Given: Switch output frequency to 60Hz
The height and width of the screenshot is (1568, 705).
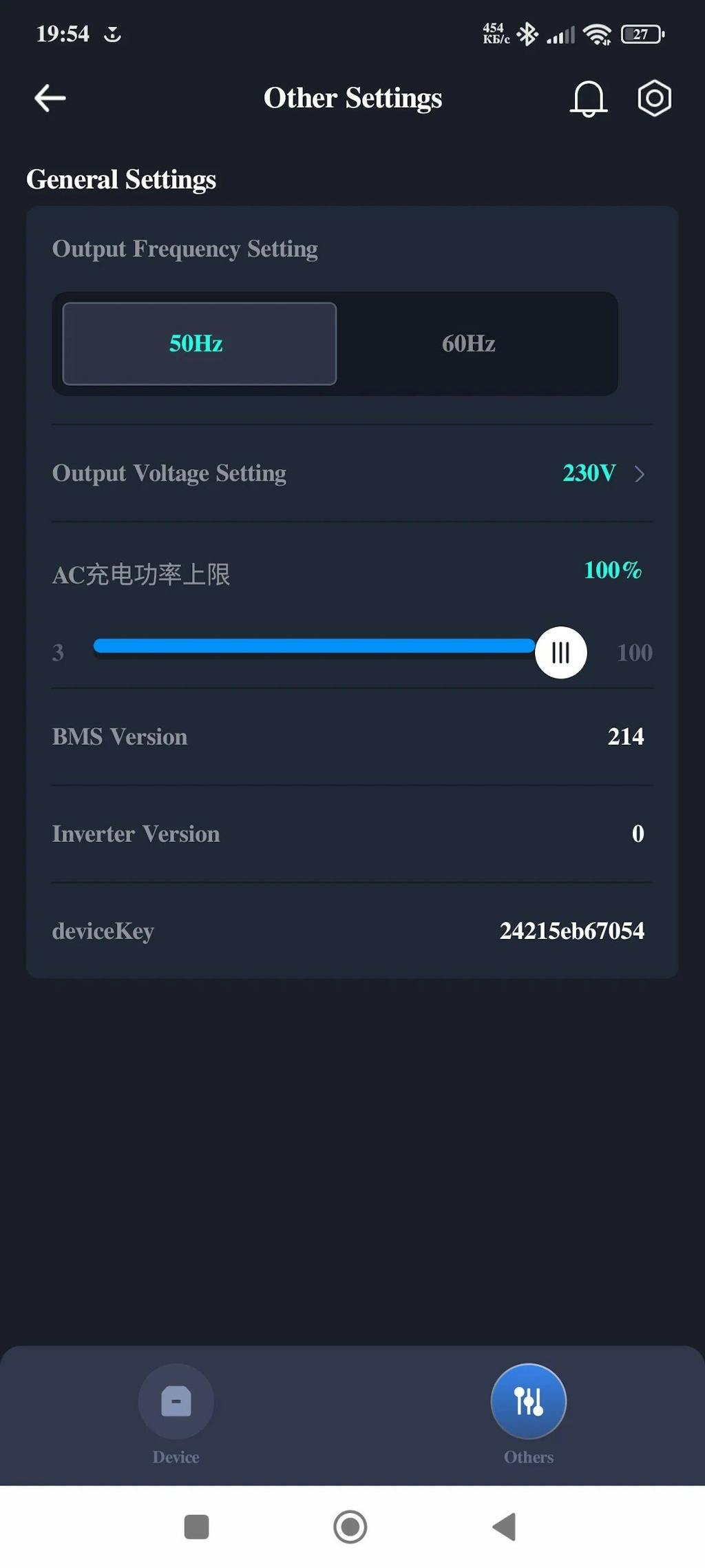Looking at the screenshot, I should [469, 343].
